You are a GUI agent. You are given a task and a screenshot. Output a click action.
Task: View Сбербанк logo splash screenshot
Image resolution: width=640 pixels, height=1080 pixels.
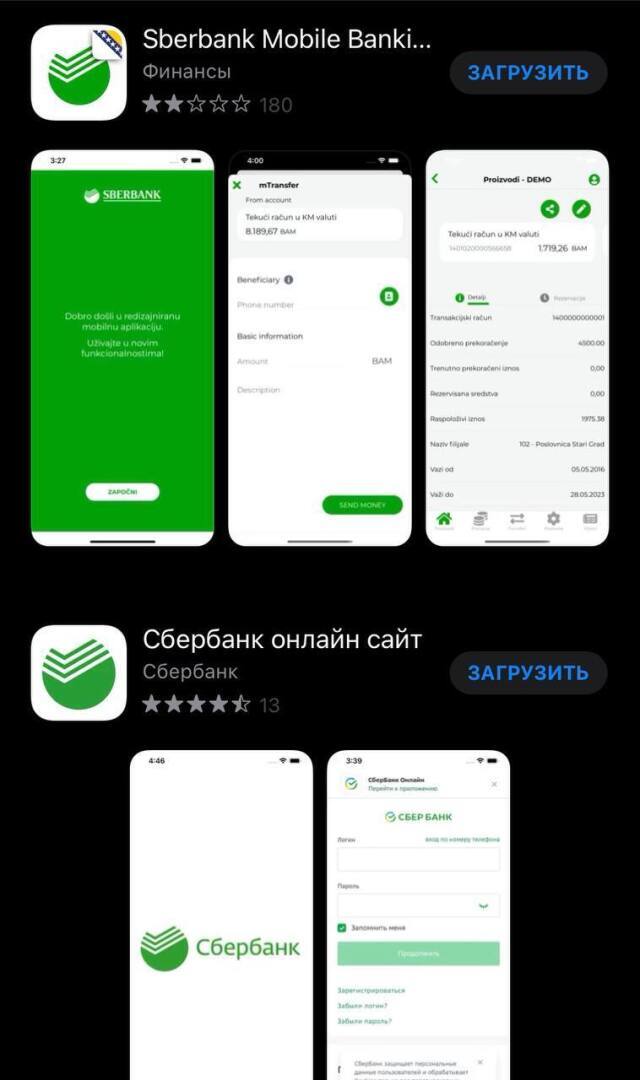click(221, 915)
